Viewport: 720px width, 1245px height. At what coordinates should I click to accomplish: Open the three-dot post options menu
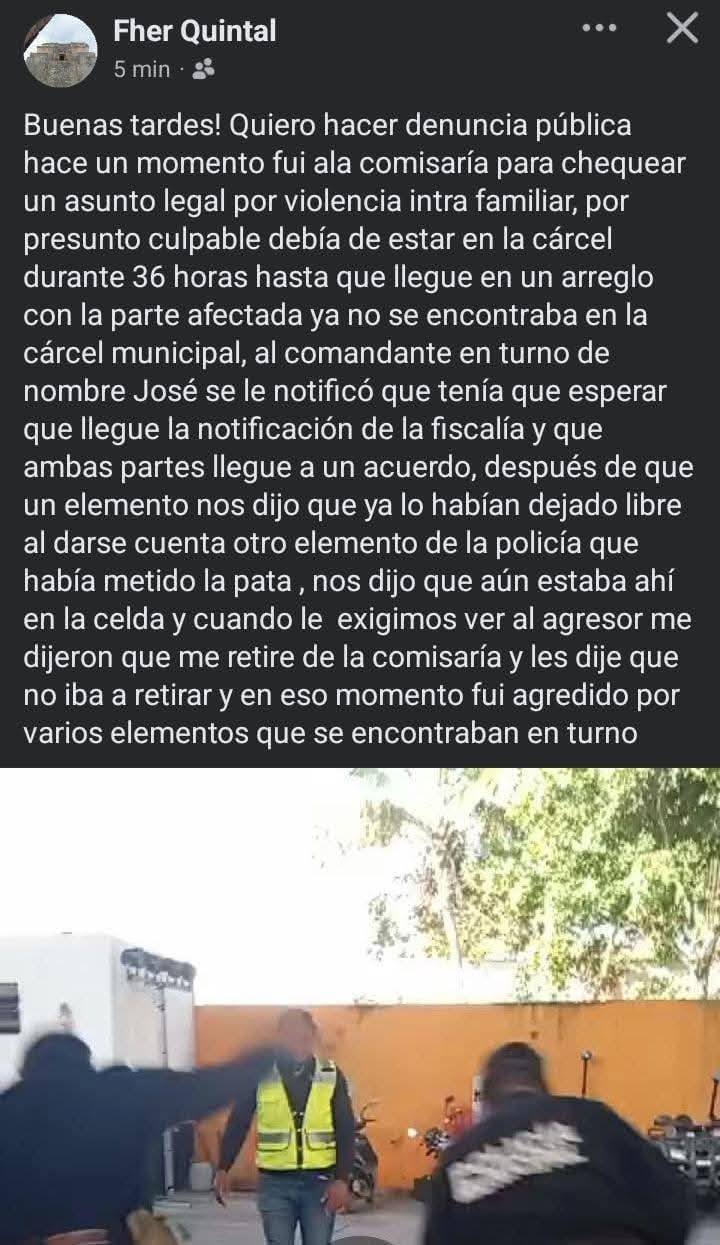click(599, 28)
